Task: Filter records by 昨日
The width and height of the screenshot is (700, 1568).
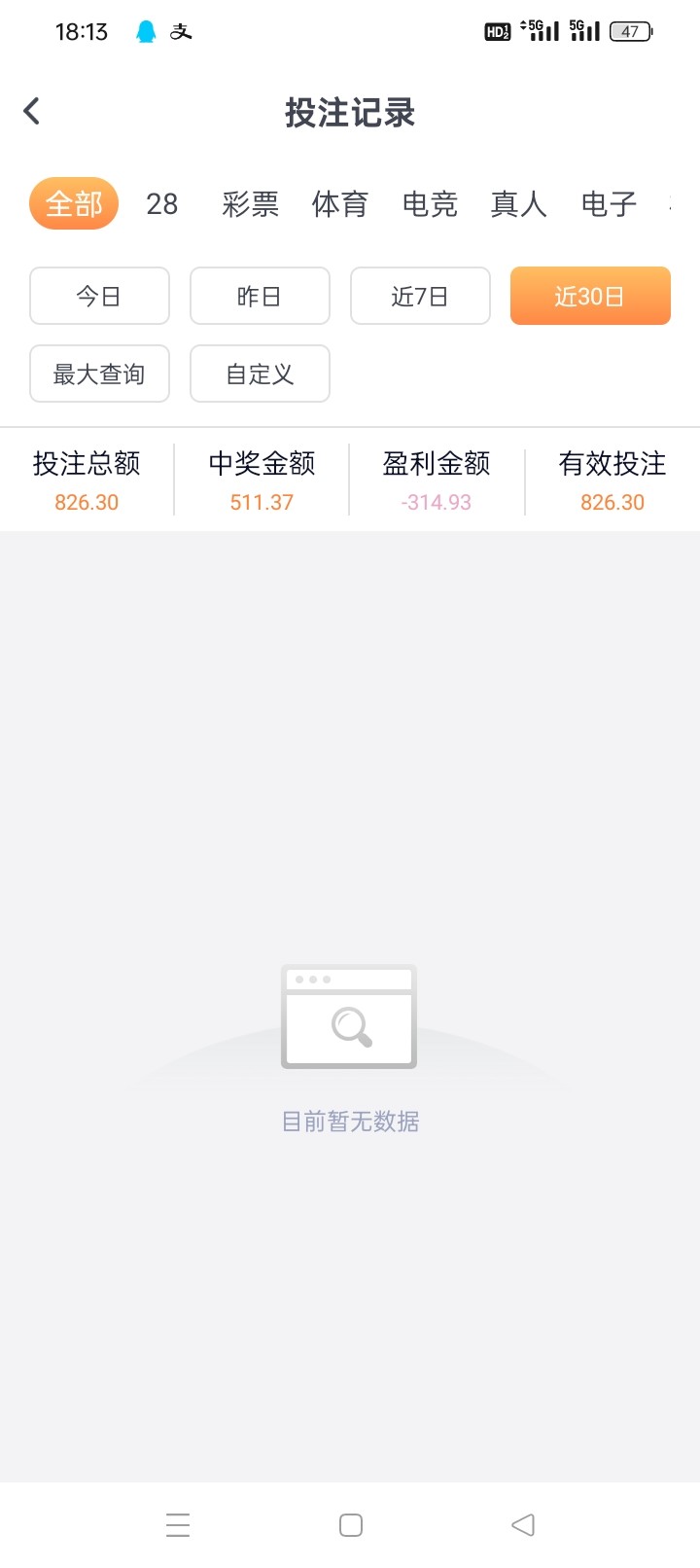Action: (x=260, y=296)
